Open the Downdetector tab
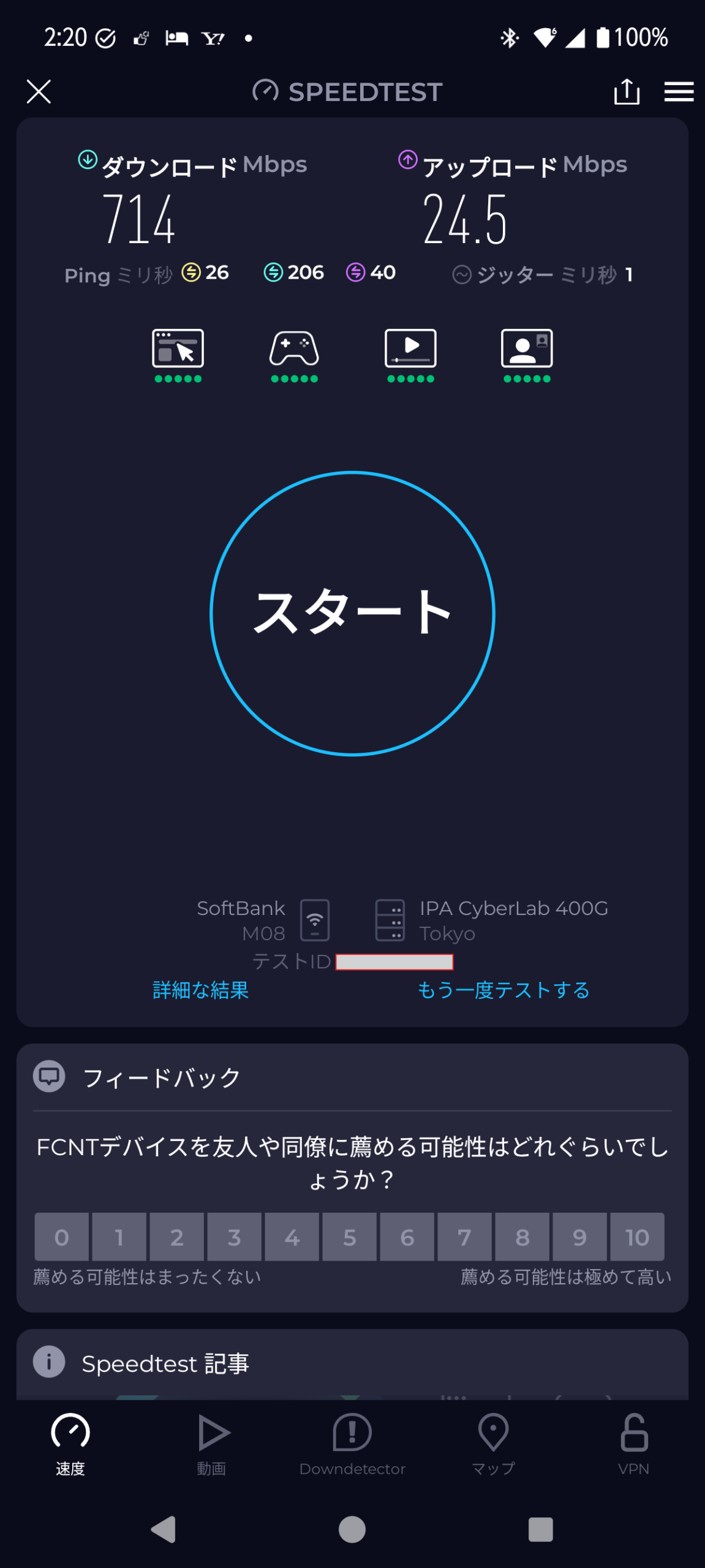This screenshot has height=1568, width=705. click(352, 1442)
